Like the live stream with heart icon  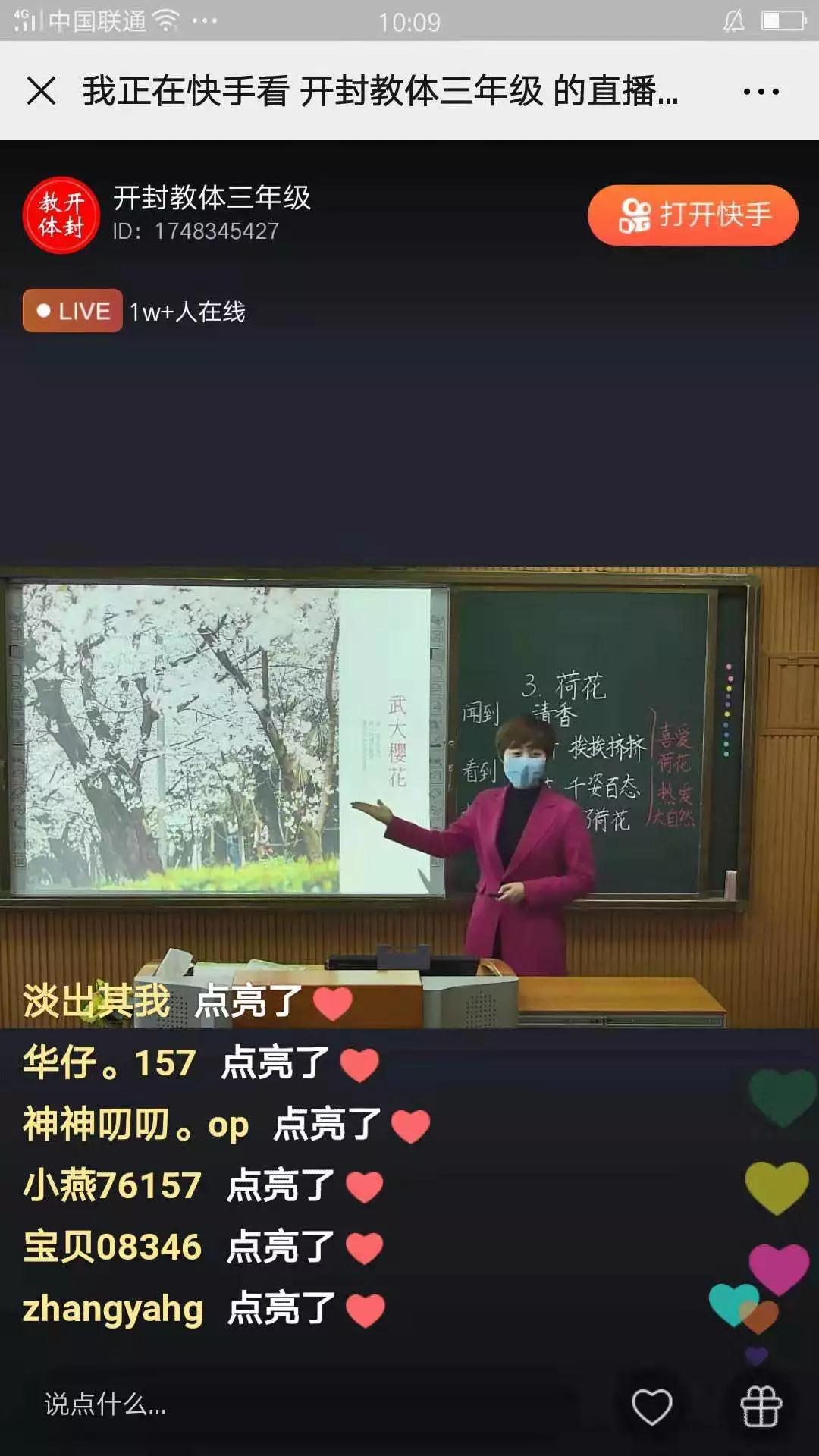tap(652, 1407)
